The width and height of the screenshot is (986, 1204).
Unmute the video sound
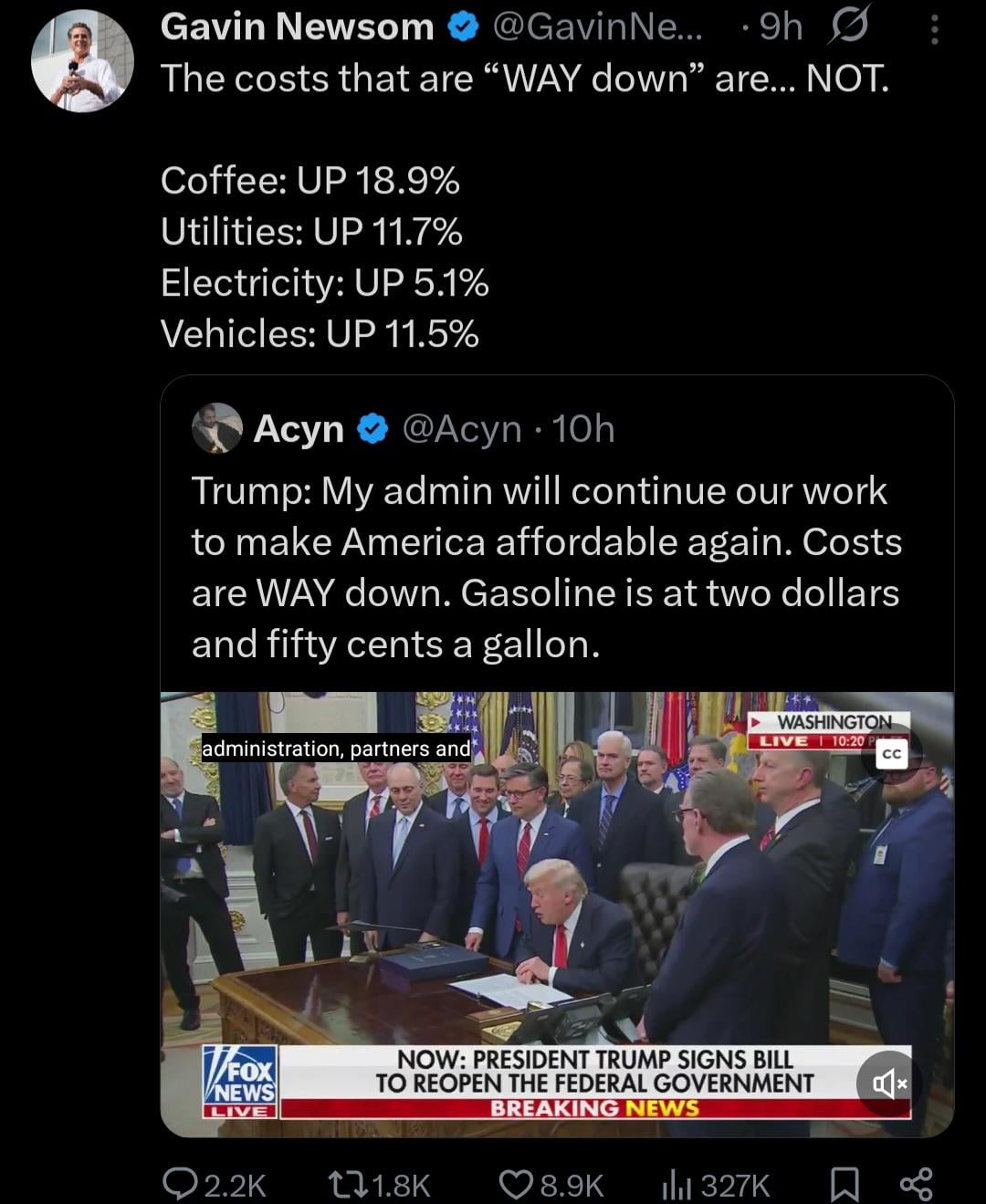[x=889, y=1084]
